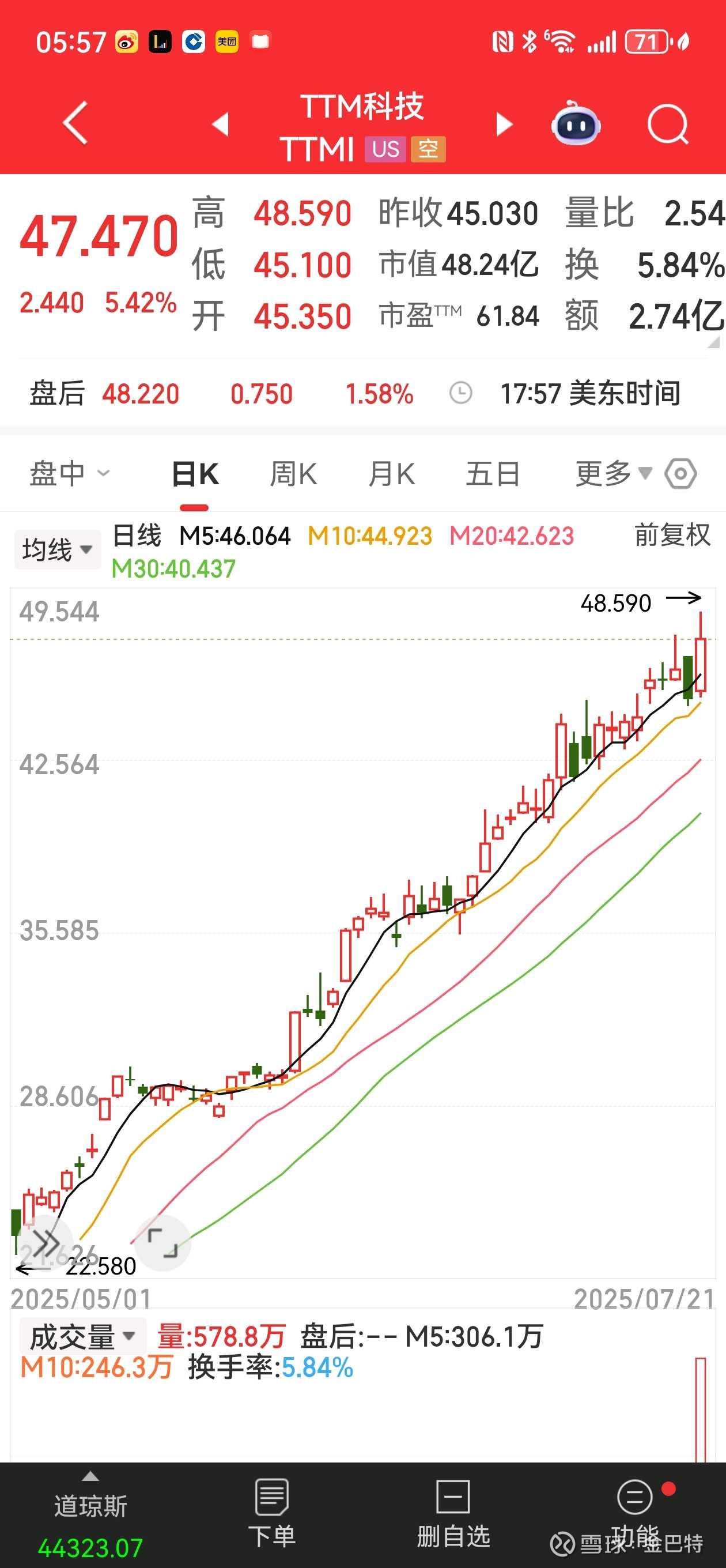
Task: Open the 更多 chart period dropdown
Action: [612, 474]
